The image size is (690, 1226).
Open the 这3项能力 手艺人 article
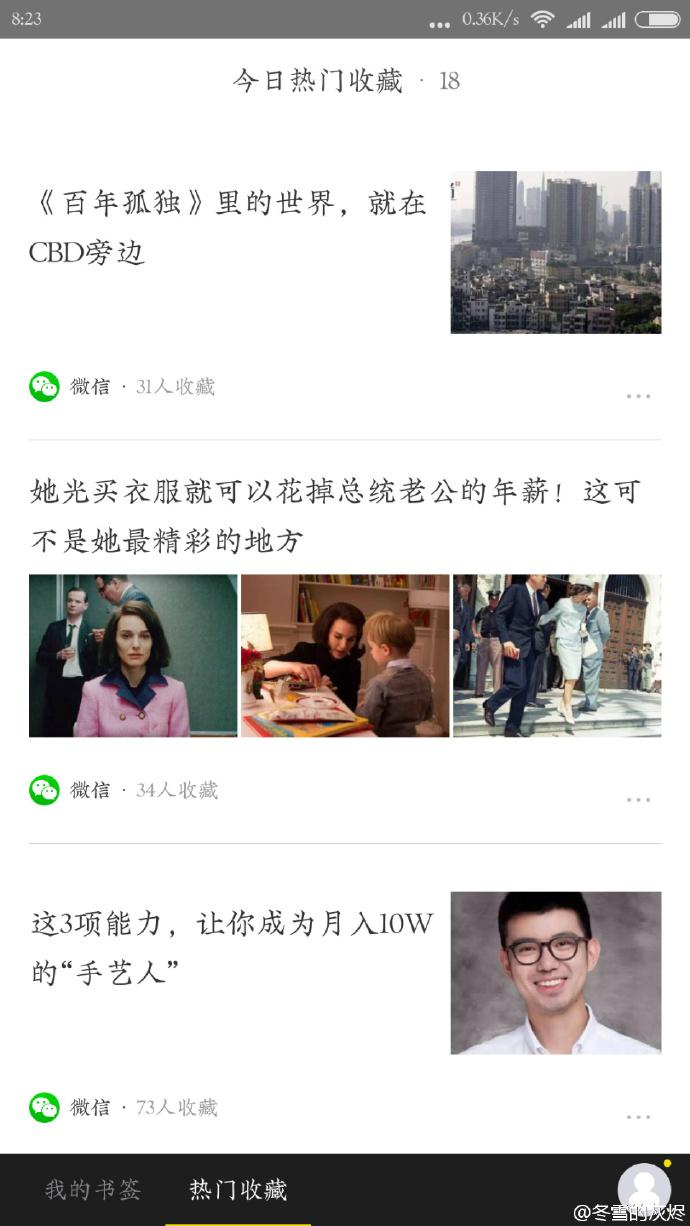point(232,947)
